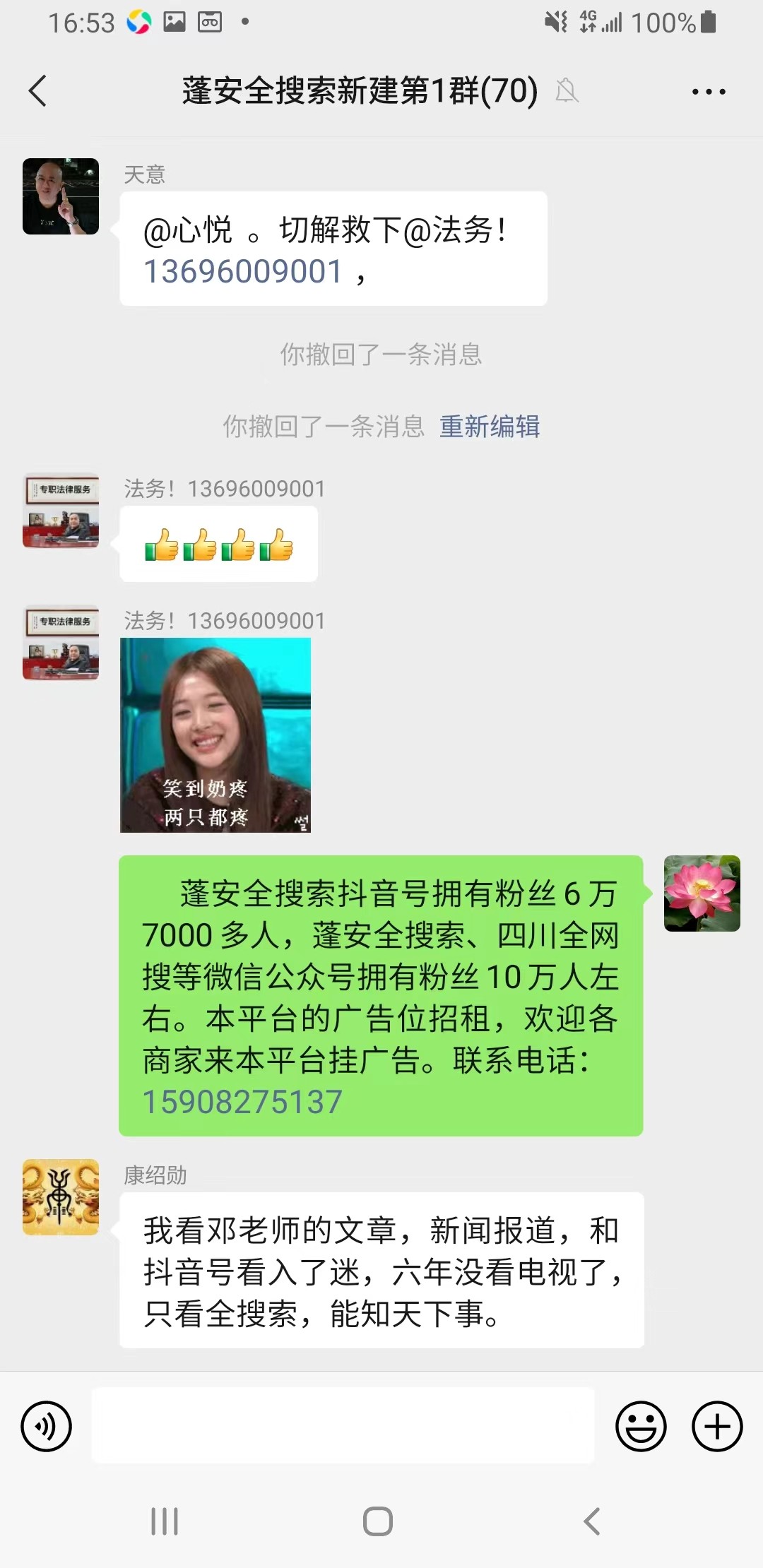Open the laughing meme image sent by 法务
This screenshot has height=1568, width=763.
(x=215, y=735)
